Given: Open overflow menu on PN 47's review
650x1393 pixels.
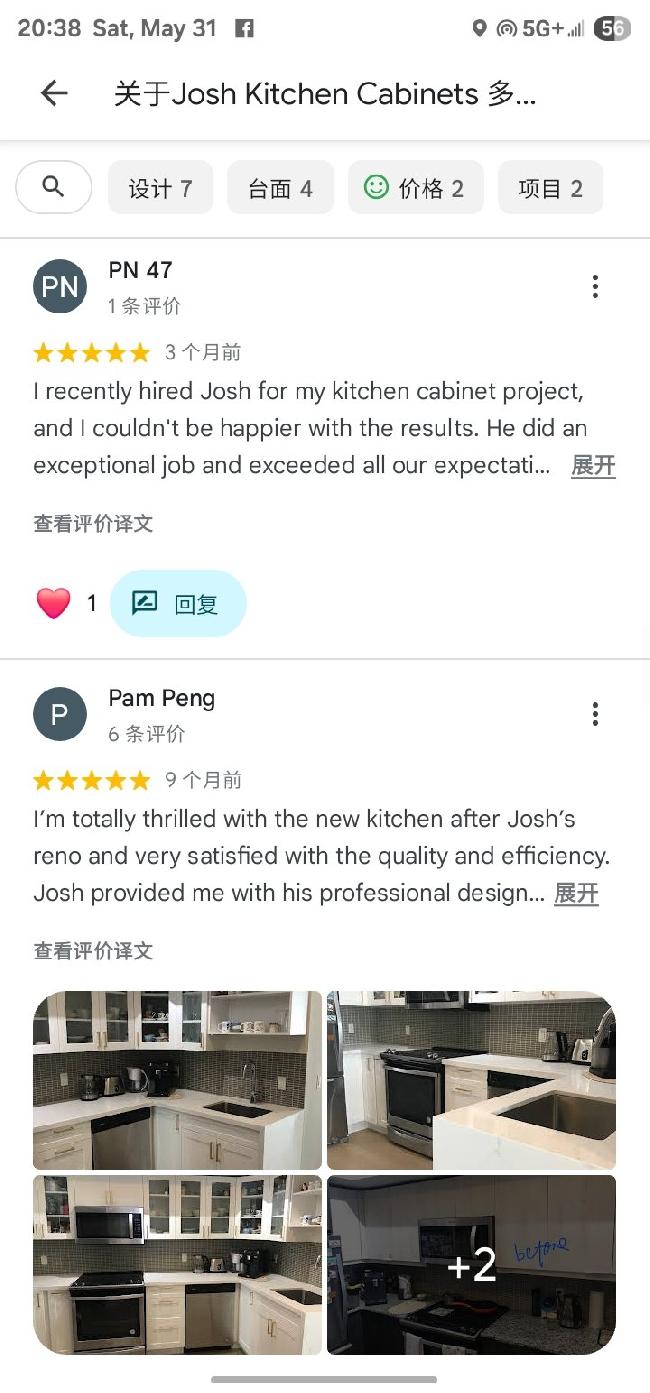Looking at the screenshot, I should [595, 287].
